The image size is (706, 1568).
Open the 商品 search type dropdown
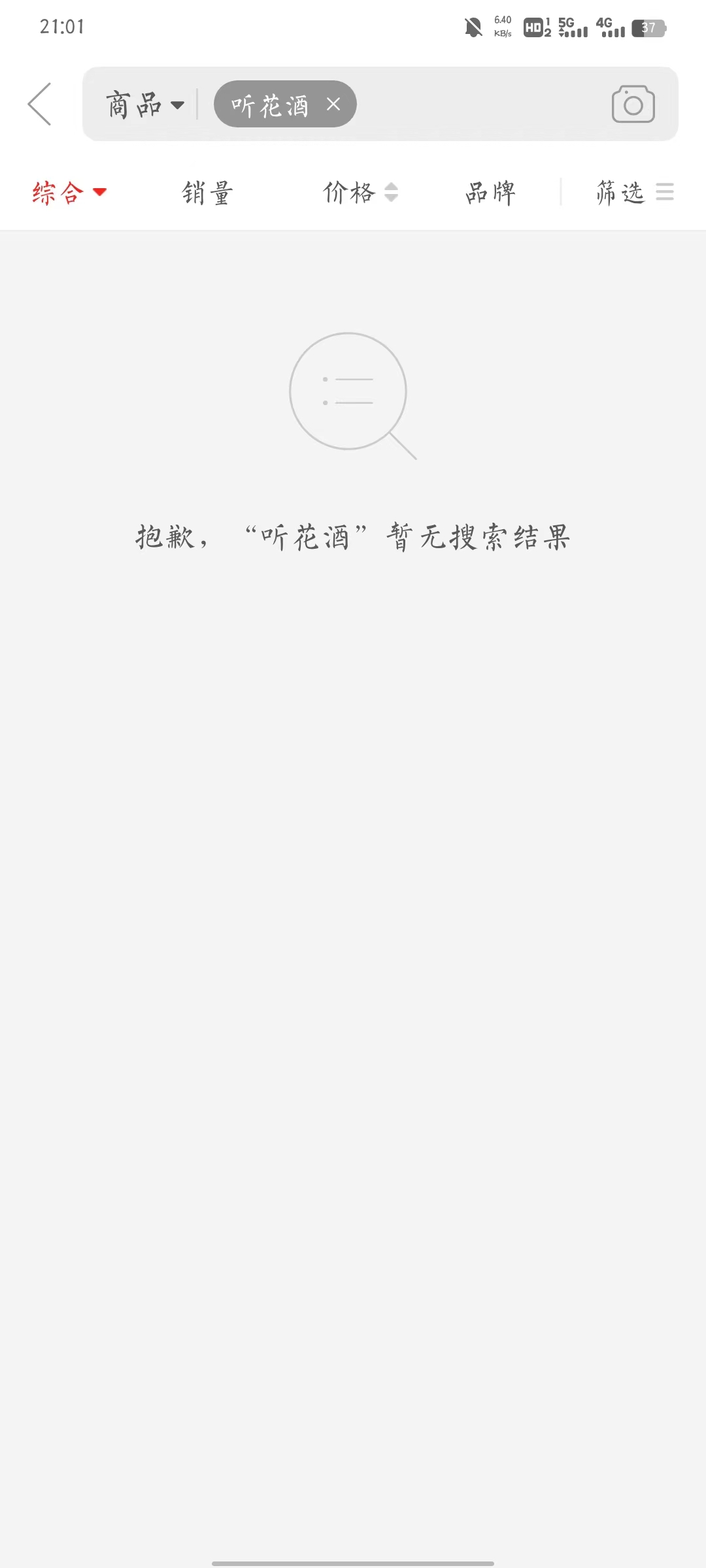tap(145, 105)
